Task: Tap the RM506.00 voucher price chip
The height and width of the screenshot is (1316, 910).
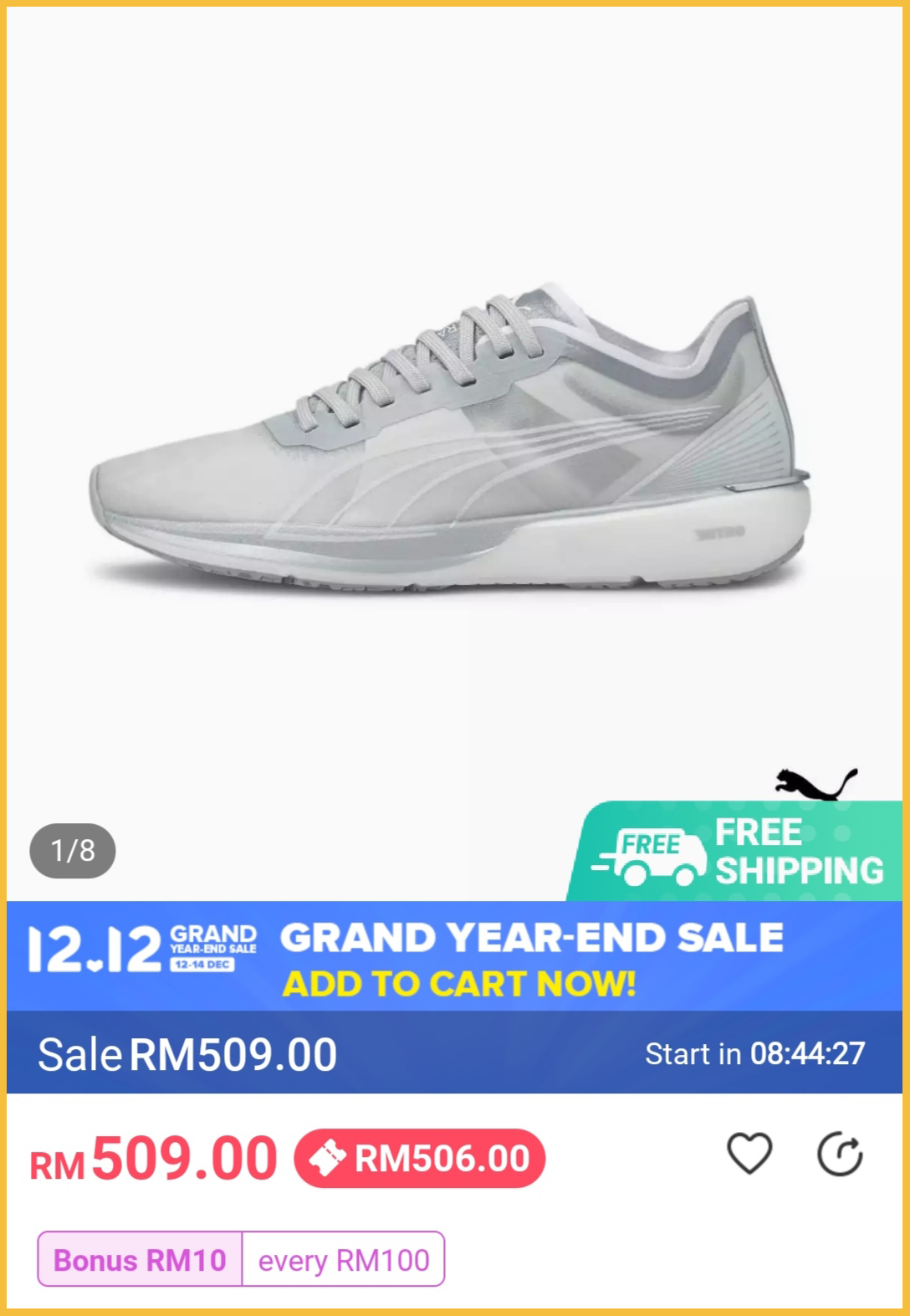Action: point(419,1159)
